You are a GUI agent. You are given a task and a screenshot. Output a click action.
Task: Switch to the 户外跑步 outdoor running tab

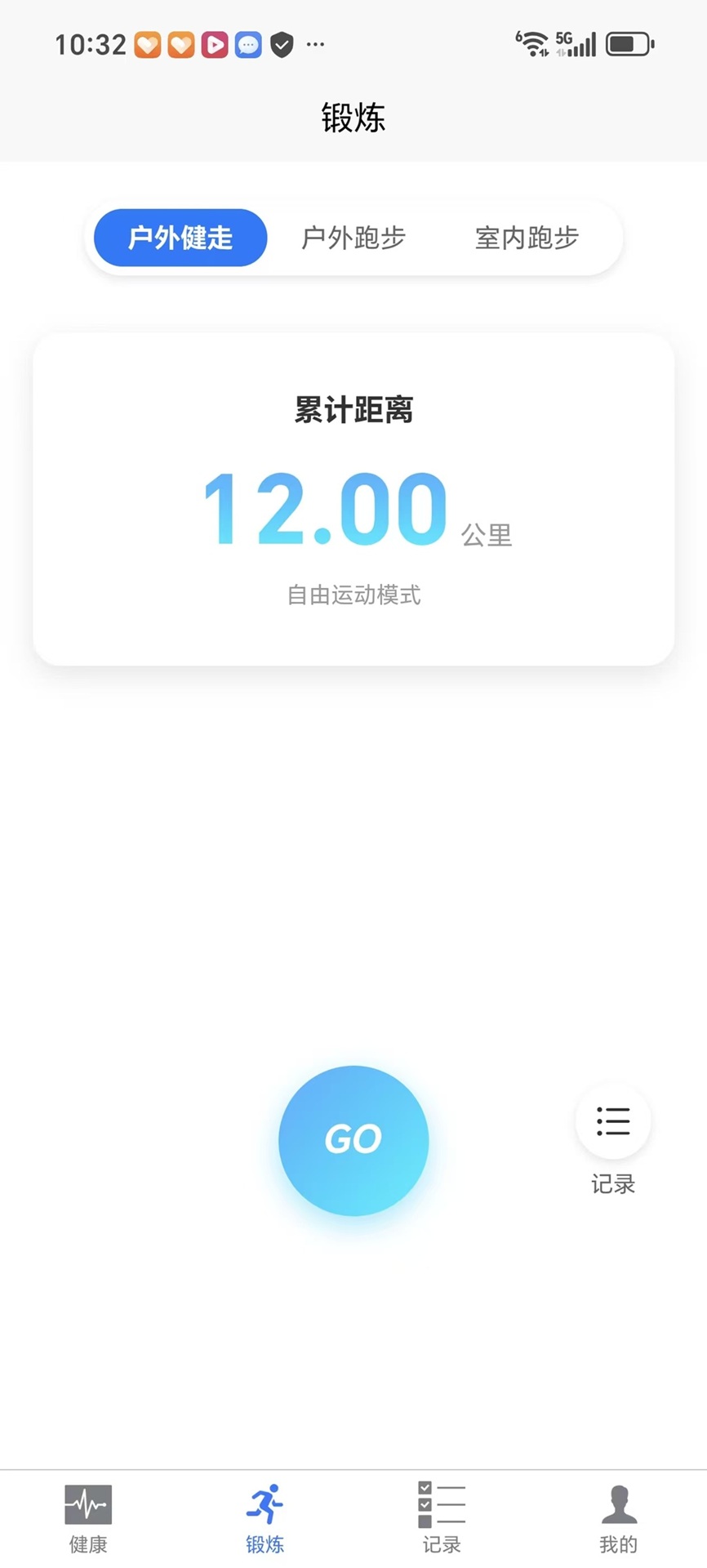pos(353,238)
